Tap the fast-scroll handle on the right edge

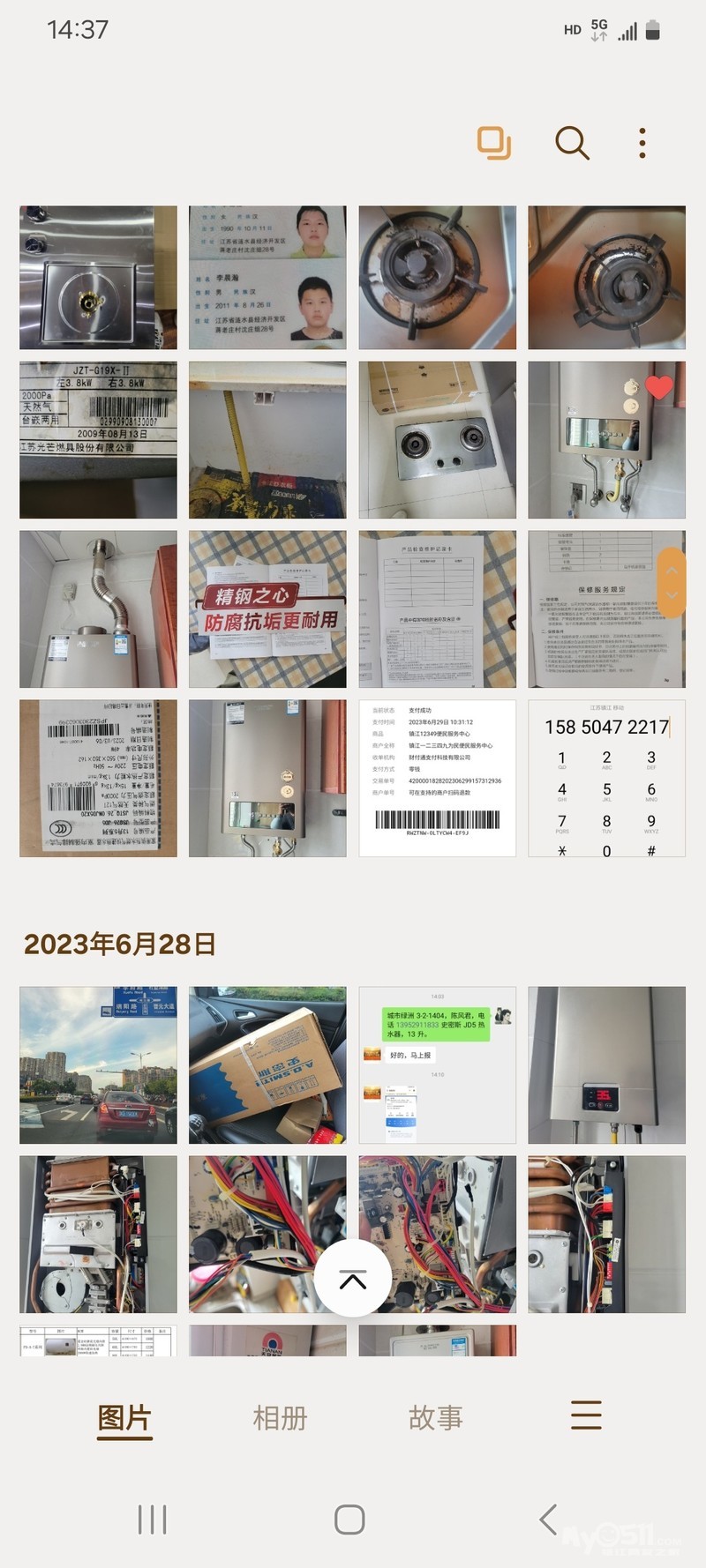(x=672, y=582)
